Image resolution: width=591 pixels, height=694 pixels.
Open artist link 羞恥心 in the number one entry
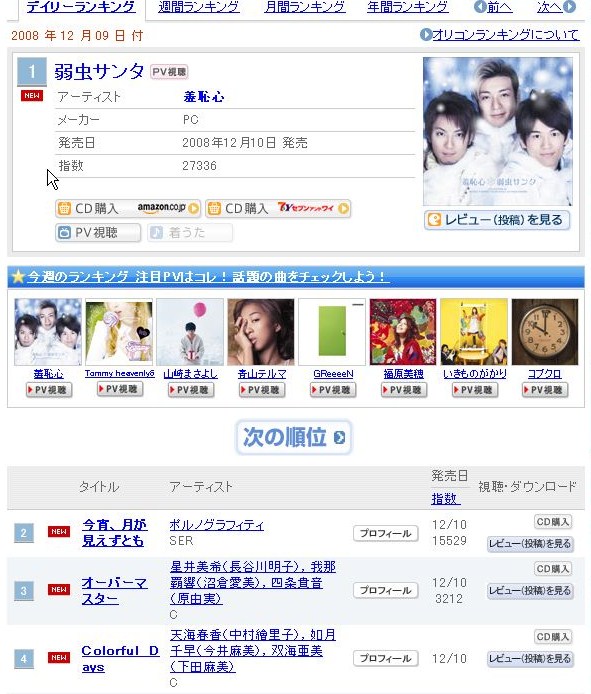[204, 96]
